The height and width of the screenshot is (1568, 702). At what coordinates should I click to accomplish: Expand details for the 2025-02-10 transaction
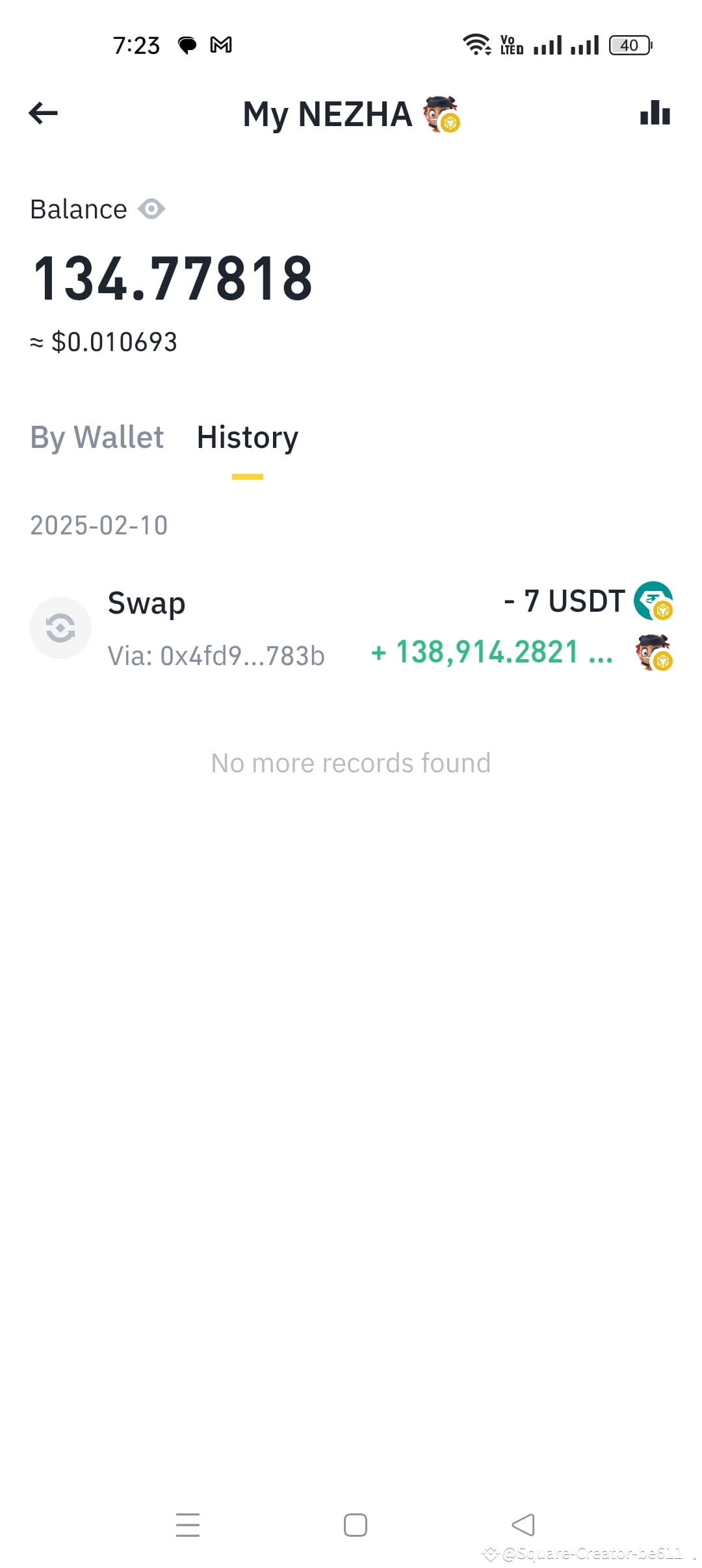click(x=351, y=627)
